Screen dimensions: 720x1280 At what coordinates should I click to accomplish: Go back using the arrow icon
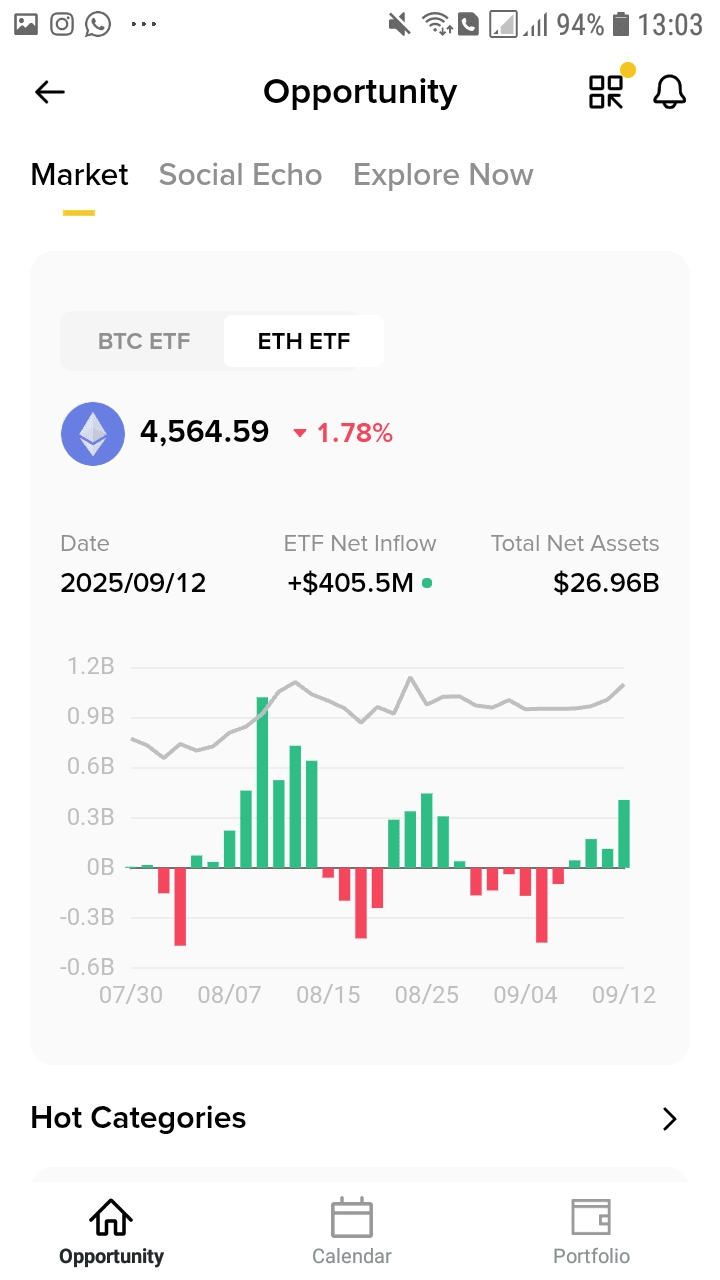click(x=49, y=92)
